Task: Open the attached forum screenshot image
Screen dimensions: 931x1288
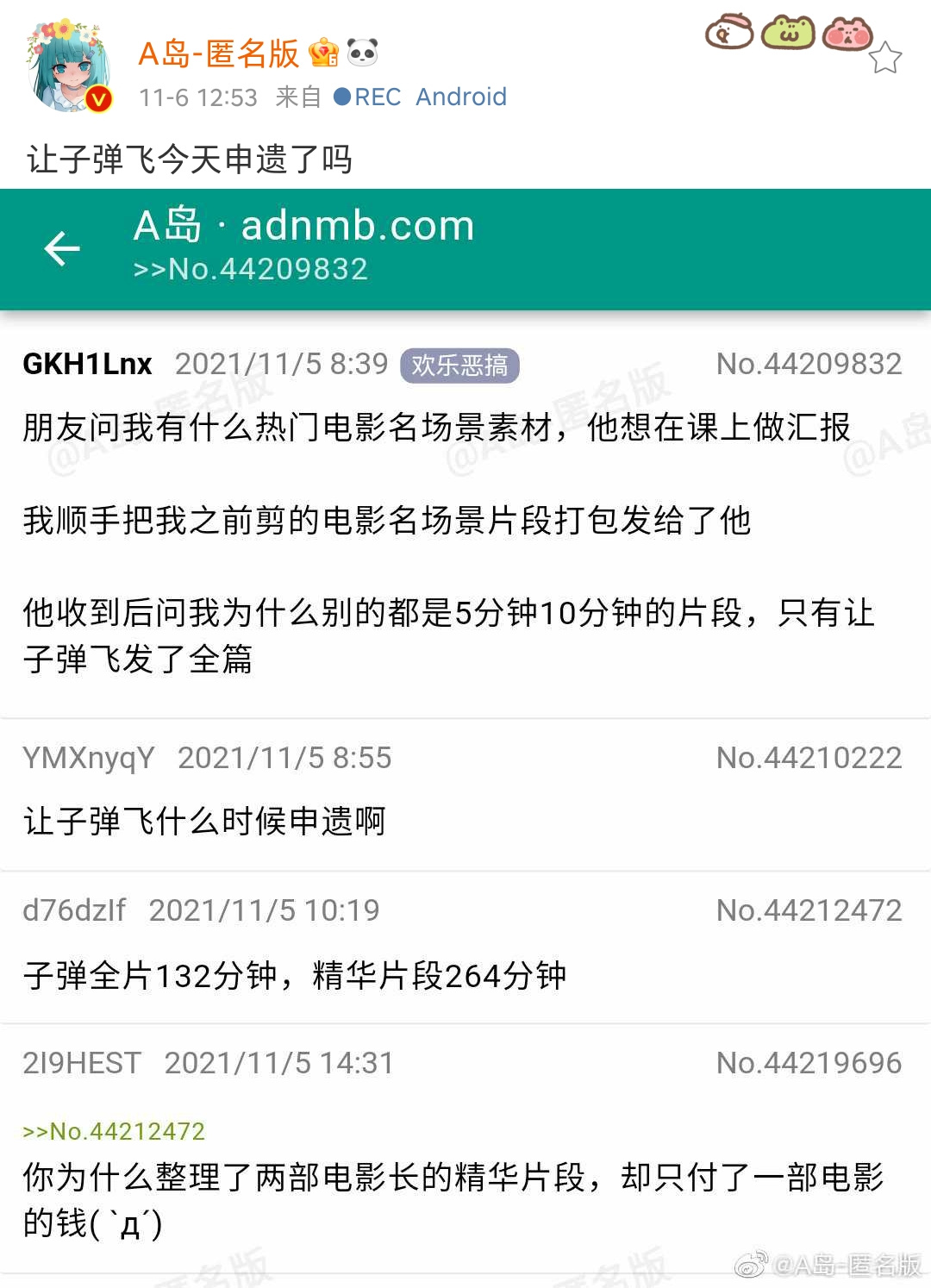Action: pos(465,733)
